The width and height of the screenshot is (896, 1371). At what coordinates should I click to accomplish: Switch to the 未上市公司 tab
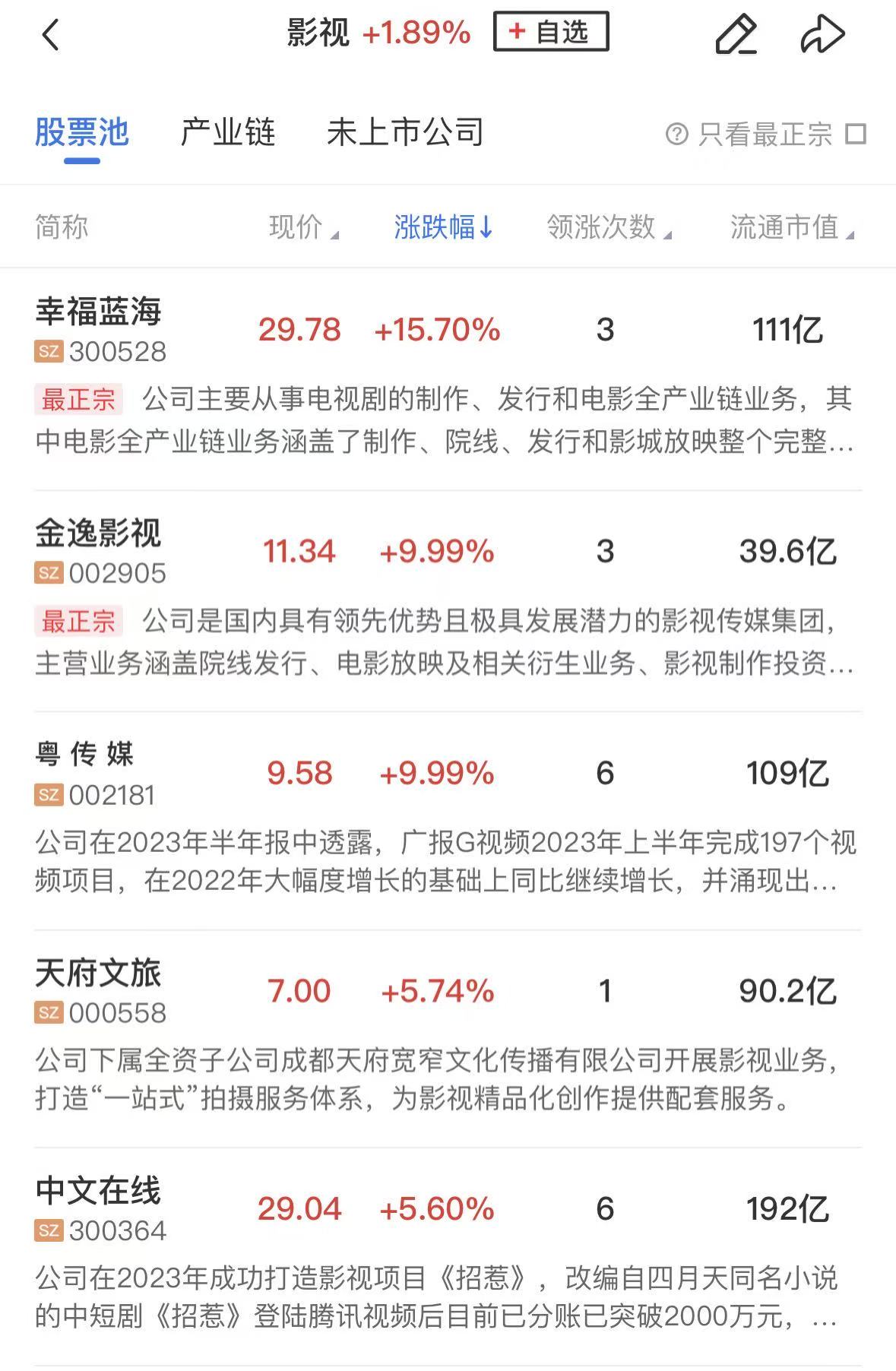[405, 133]
